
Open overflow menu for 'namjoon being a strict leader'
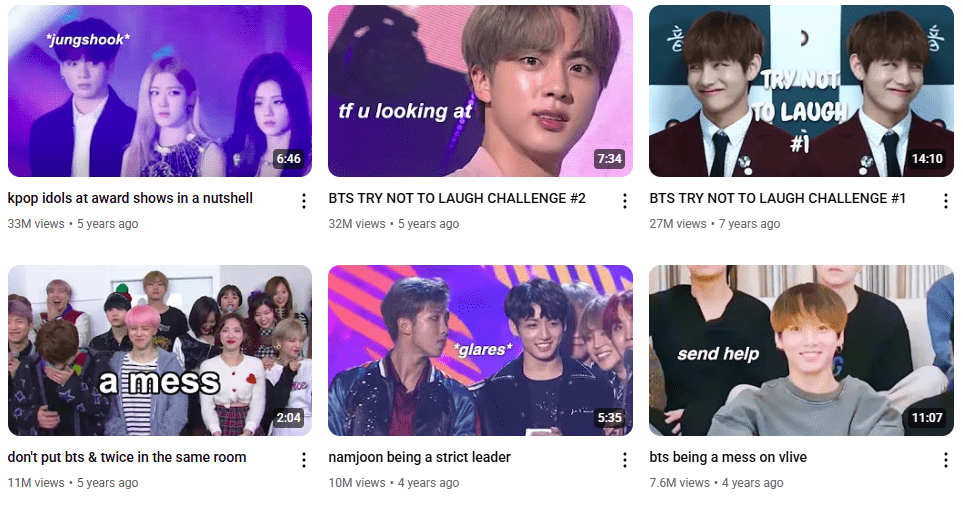(x=625, y=460)
